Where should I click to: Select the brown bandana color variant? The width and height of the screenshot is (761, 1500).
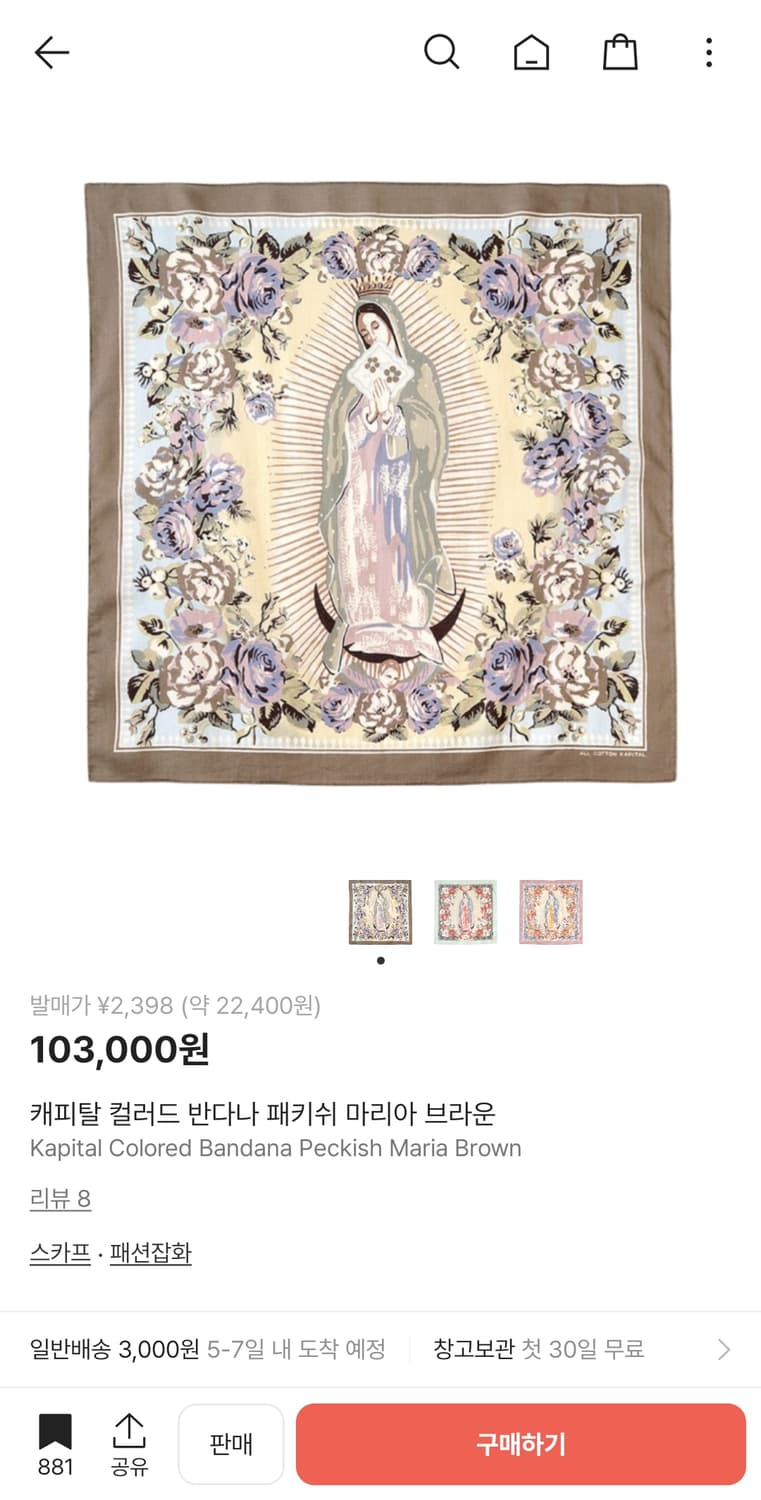point(381,911)
